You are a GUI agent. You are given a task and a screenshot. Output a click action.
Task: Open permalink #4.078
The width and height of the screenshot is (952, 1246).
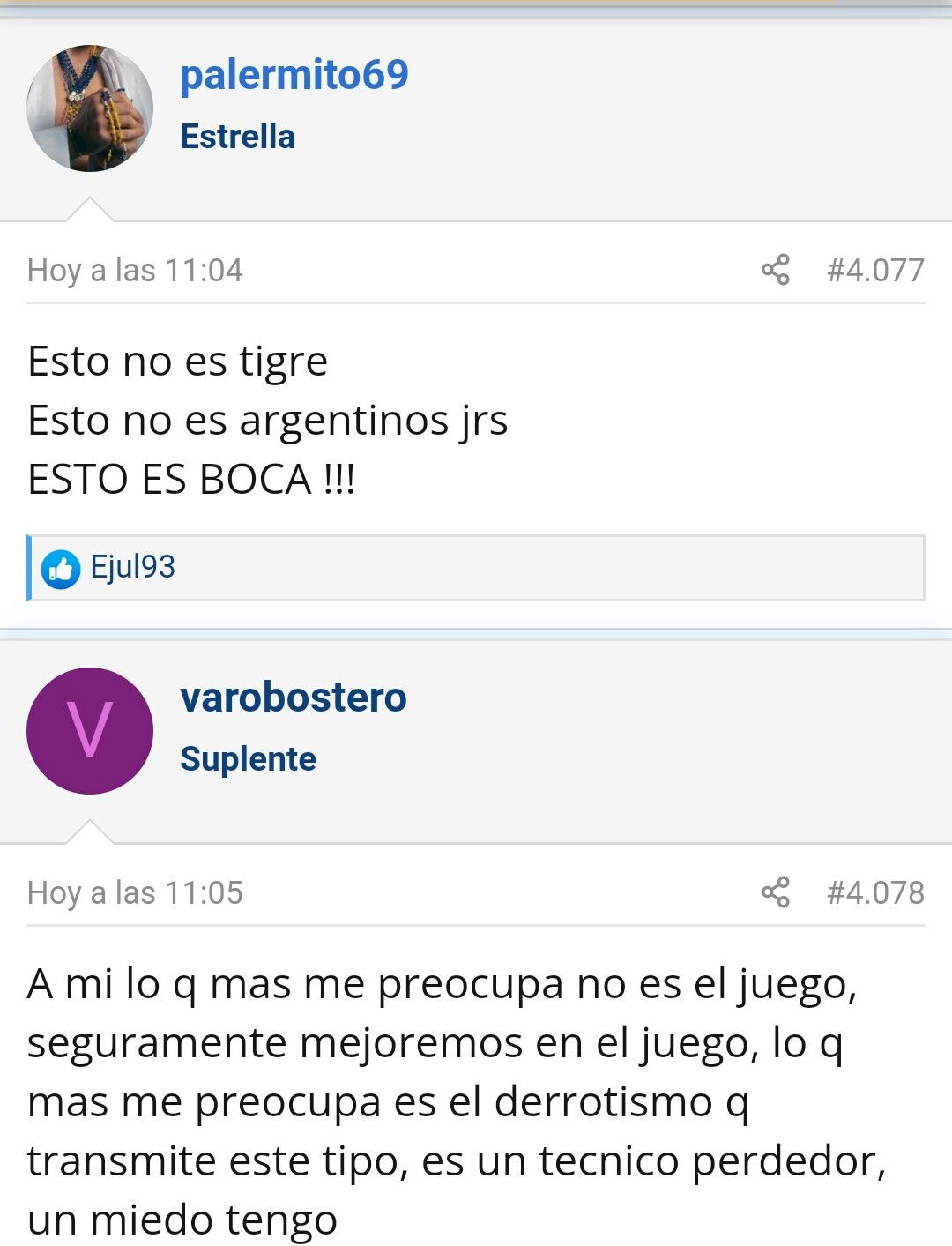874,892
